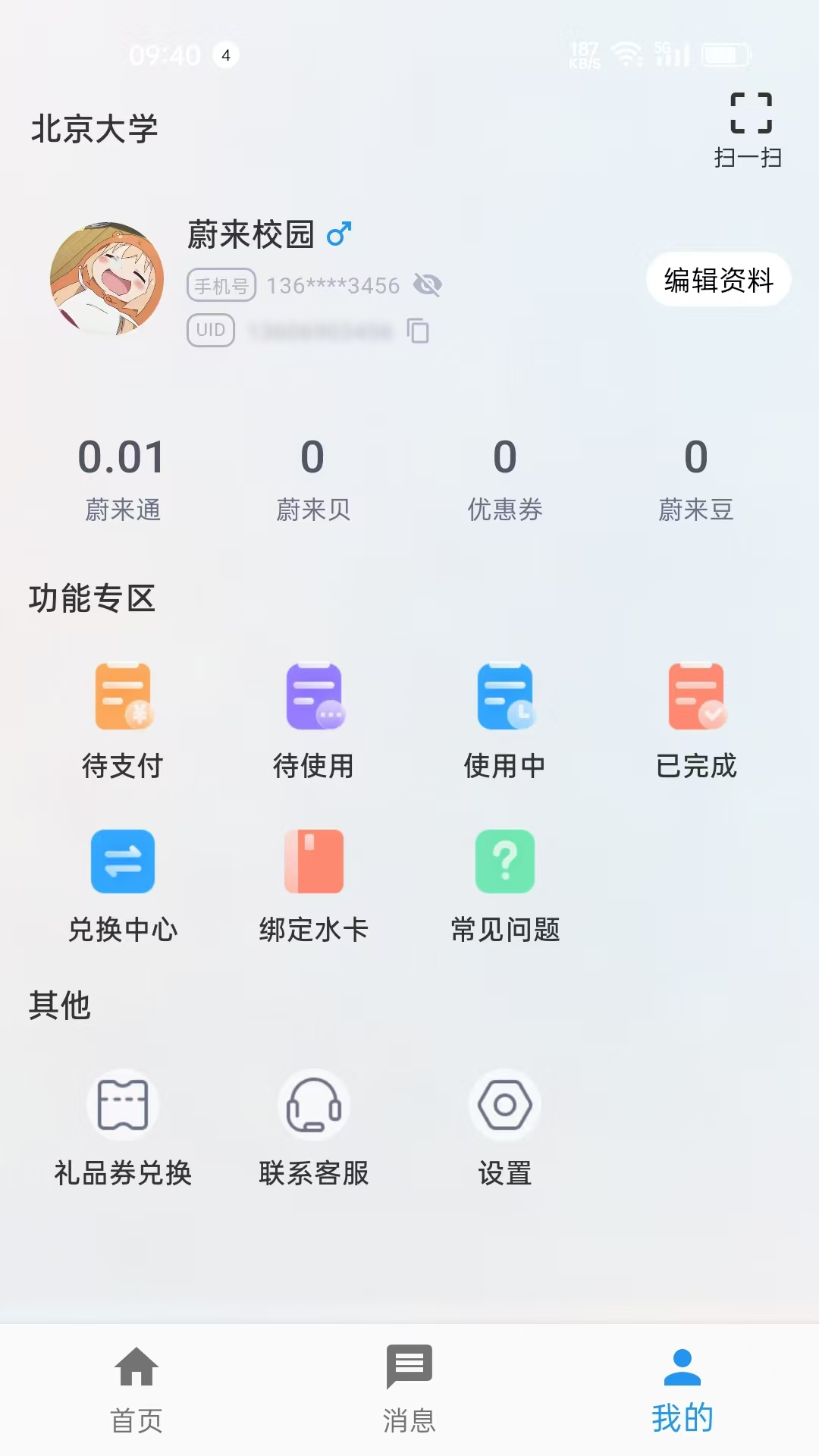
Task: View the 优惠券 coupon count
Action: [x=505, y=474]
